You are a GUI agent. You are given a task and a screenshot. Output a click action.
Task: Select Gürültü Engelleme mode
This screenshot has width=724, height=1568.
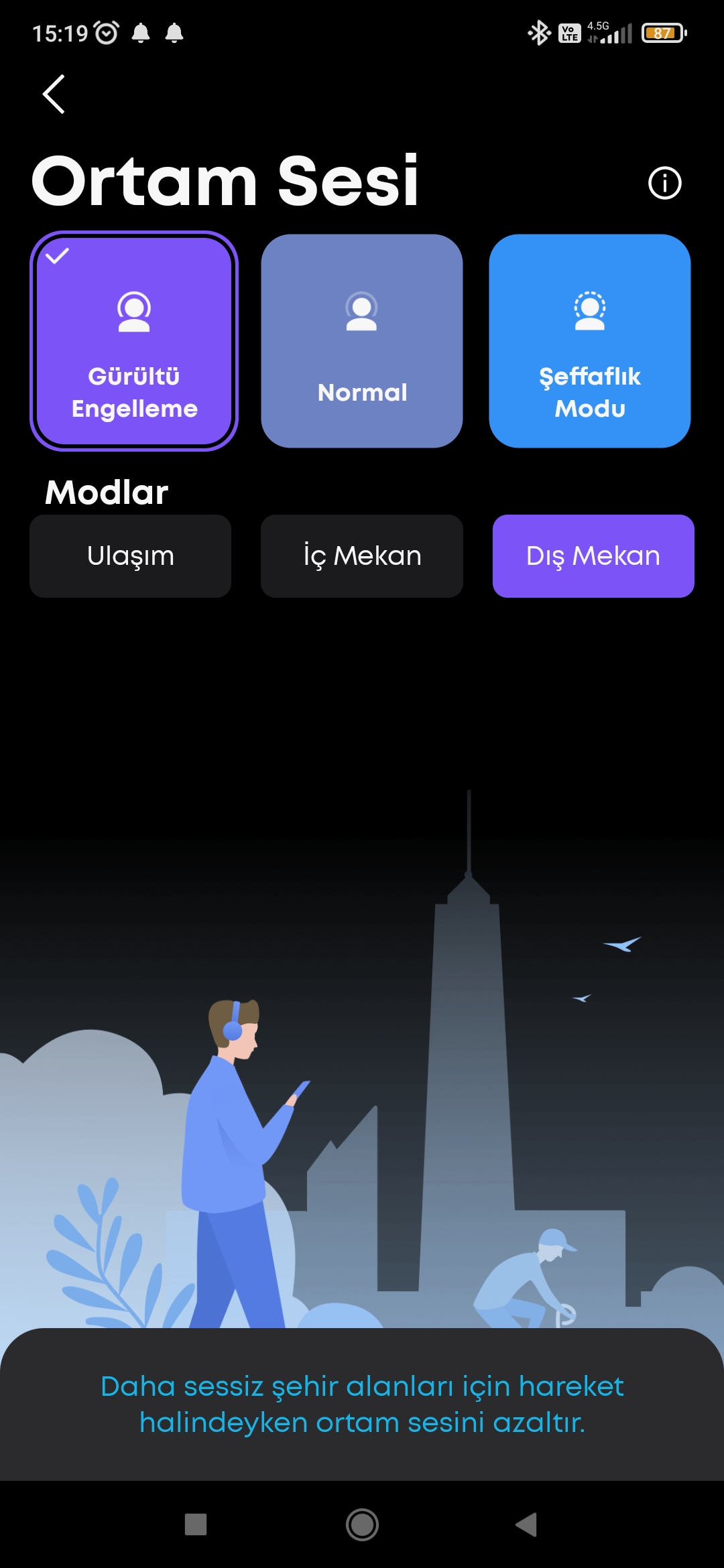[x=134, y=341]
